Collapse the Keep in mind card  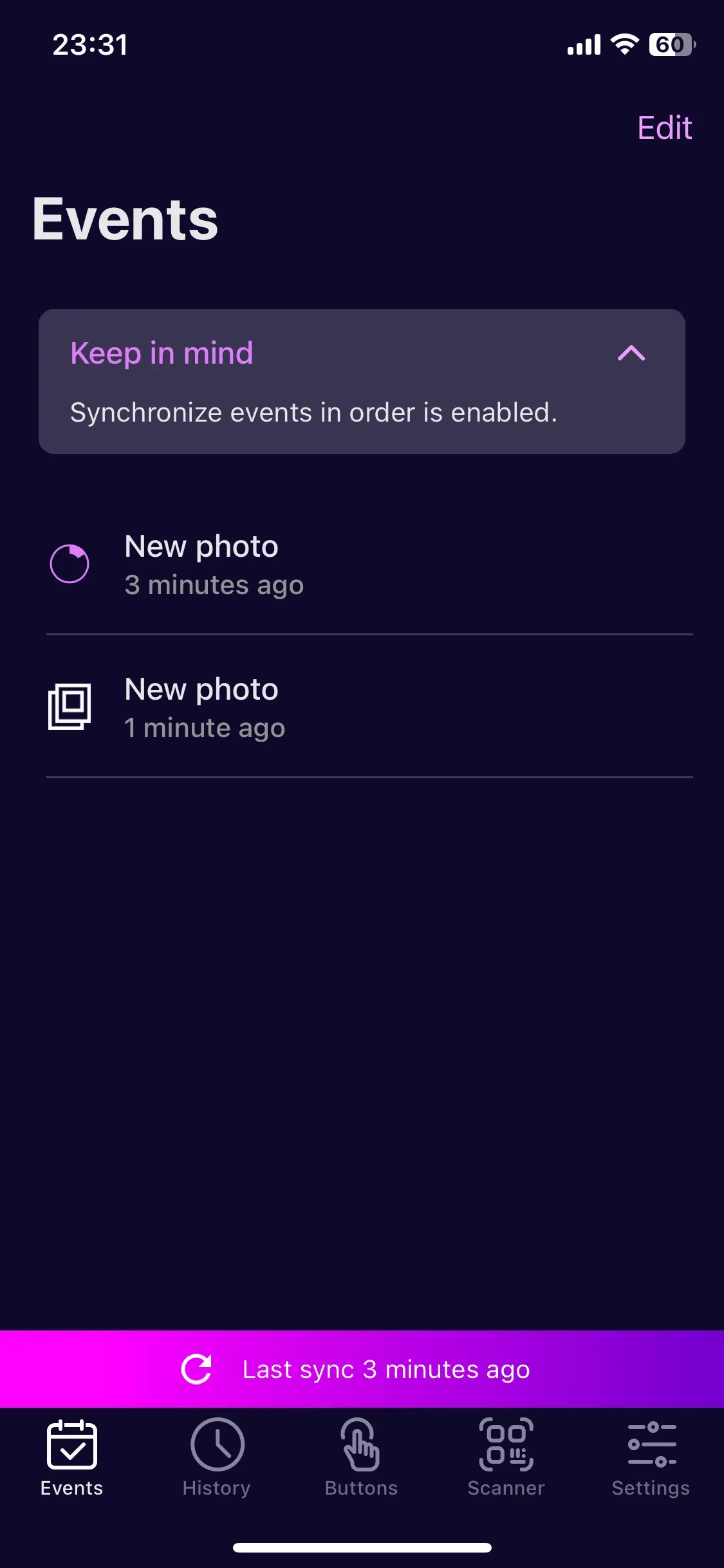(631, 353)
